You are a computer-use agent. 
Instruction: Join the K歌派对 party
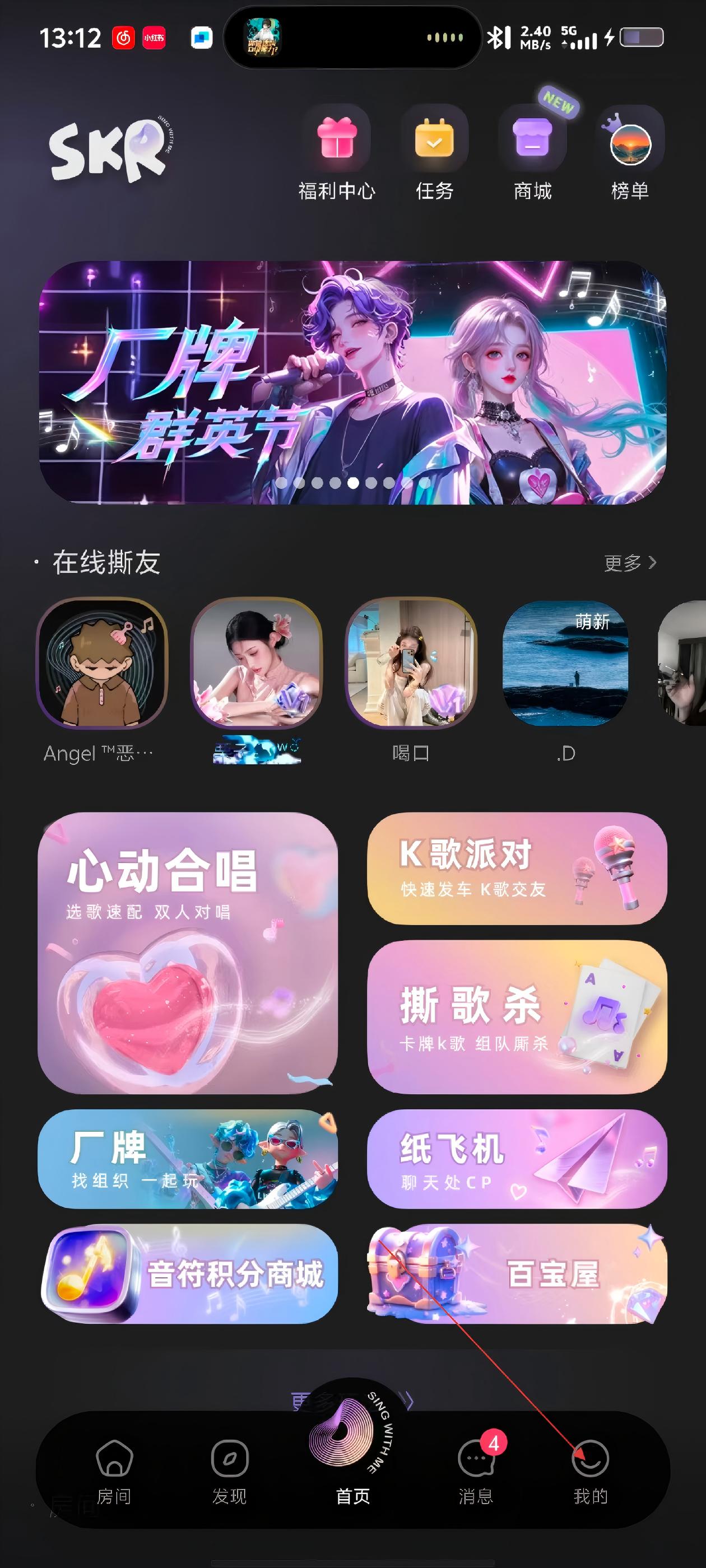517,869
